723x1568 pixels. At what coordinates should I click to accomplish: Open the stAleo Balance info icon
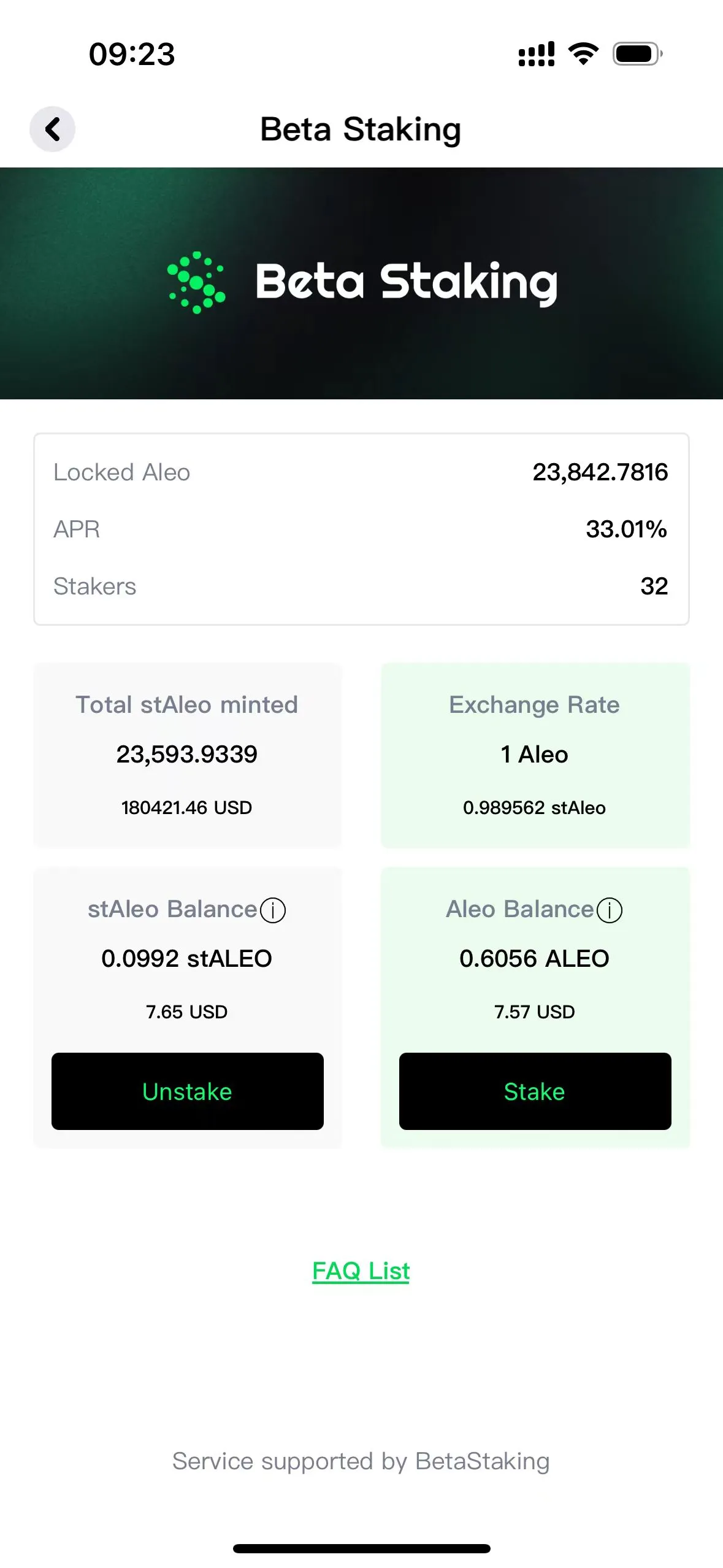(272, 910)
